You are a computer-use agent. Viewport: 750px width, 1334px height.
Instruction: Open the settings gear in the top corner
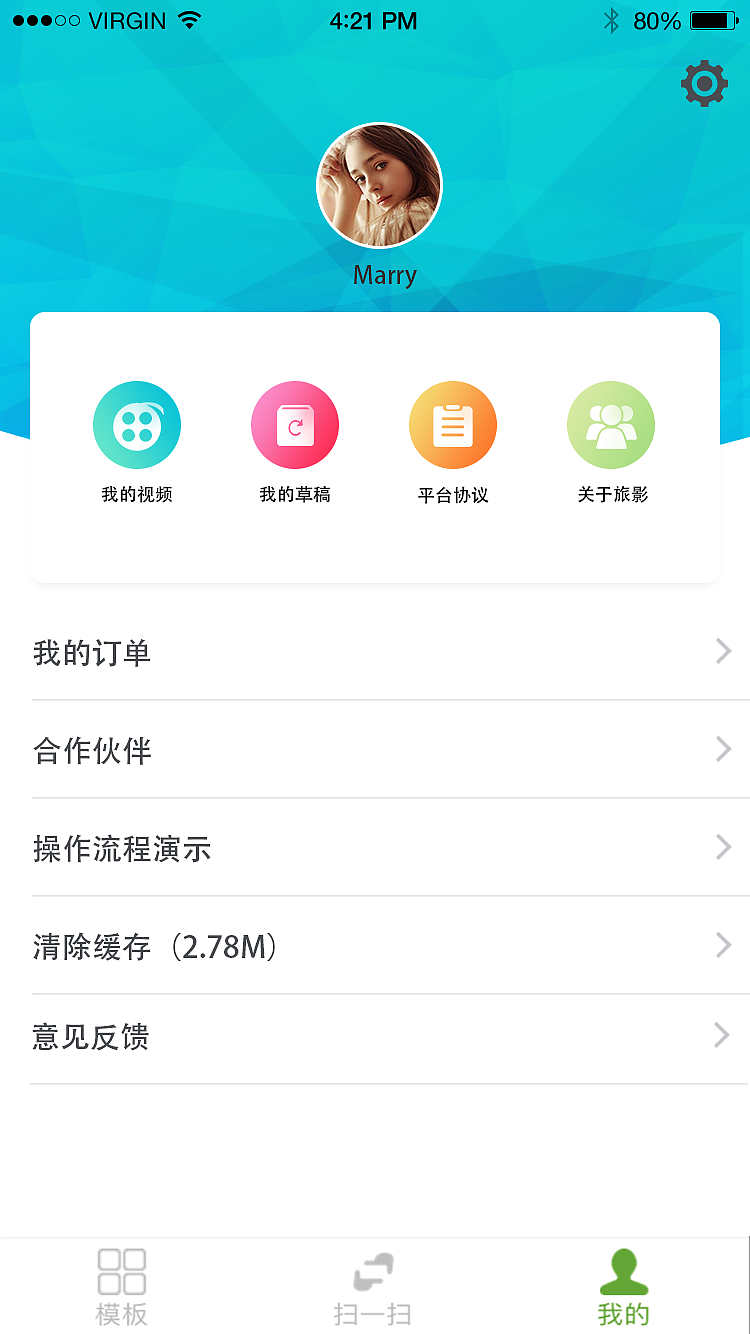click(x=704, y=84)
